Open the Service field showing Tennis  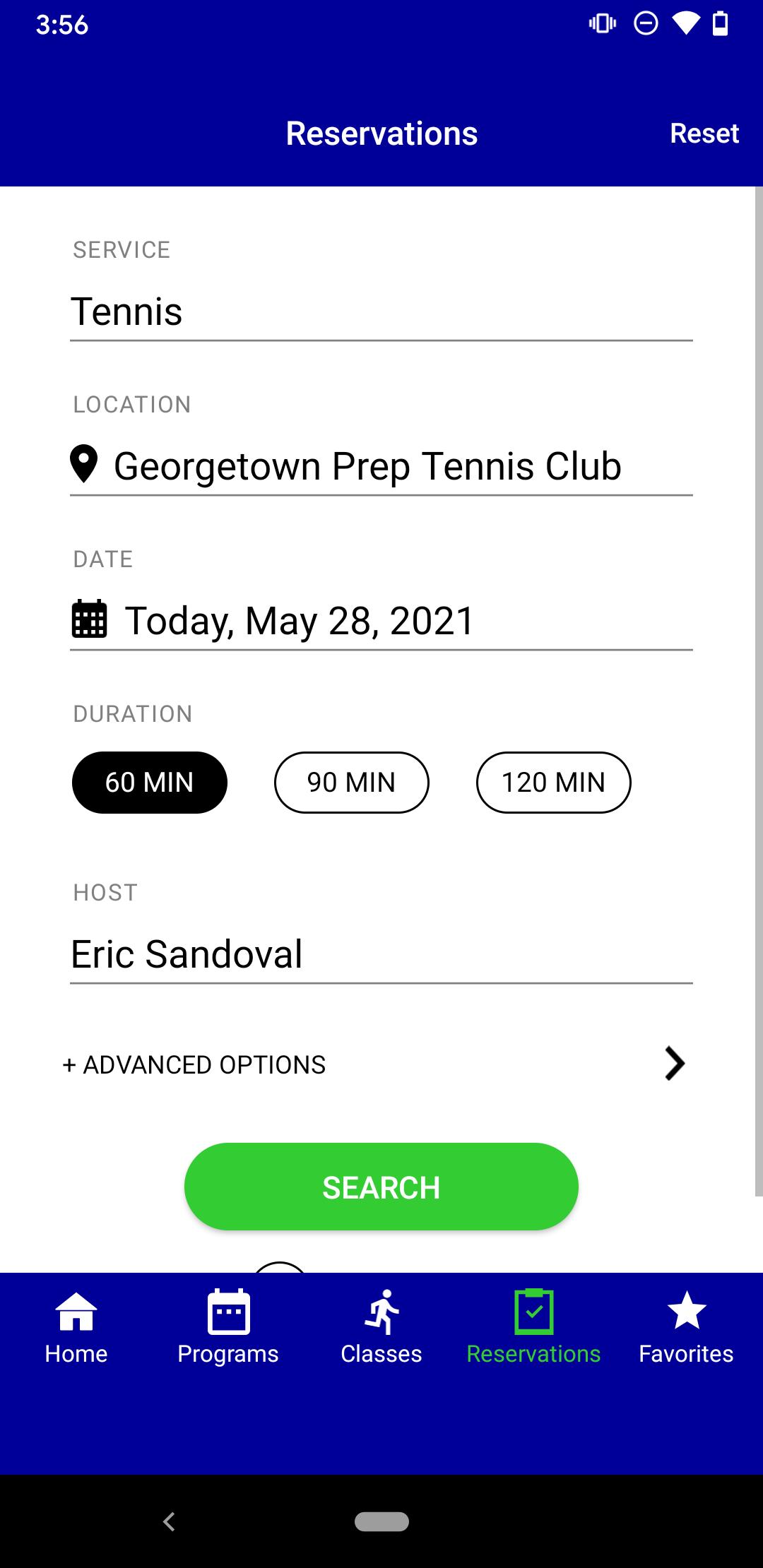(x=381, y=312)
